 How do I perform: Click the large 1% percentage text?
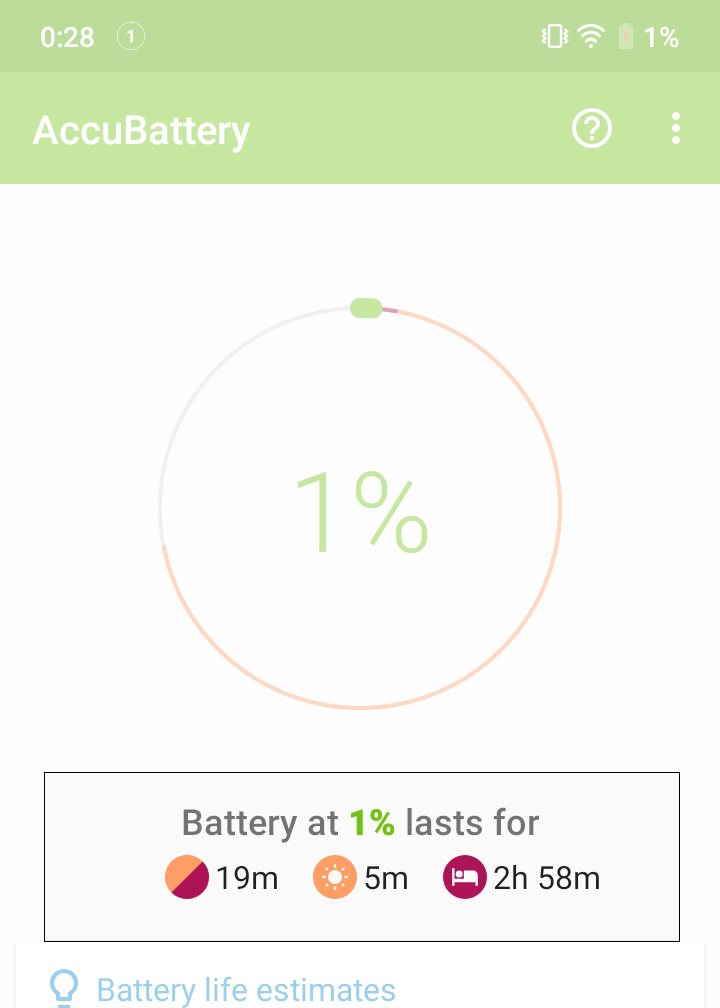coord(361,510)
